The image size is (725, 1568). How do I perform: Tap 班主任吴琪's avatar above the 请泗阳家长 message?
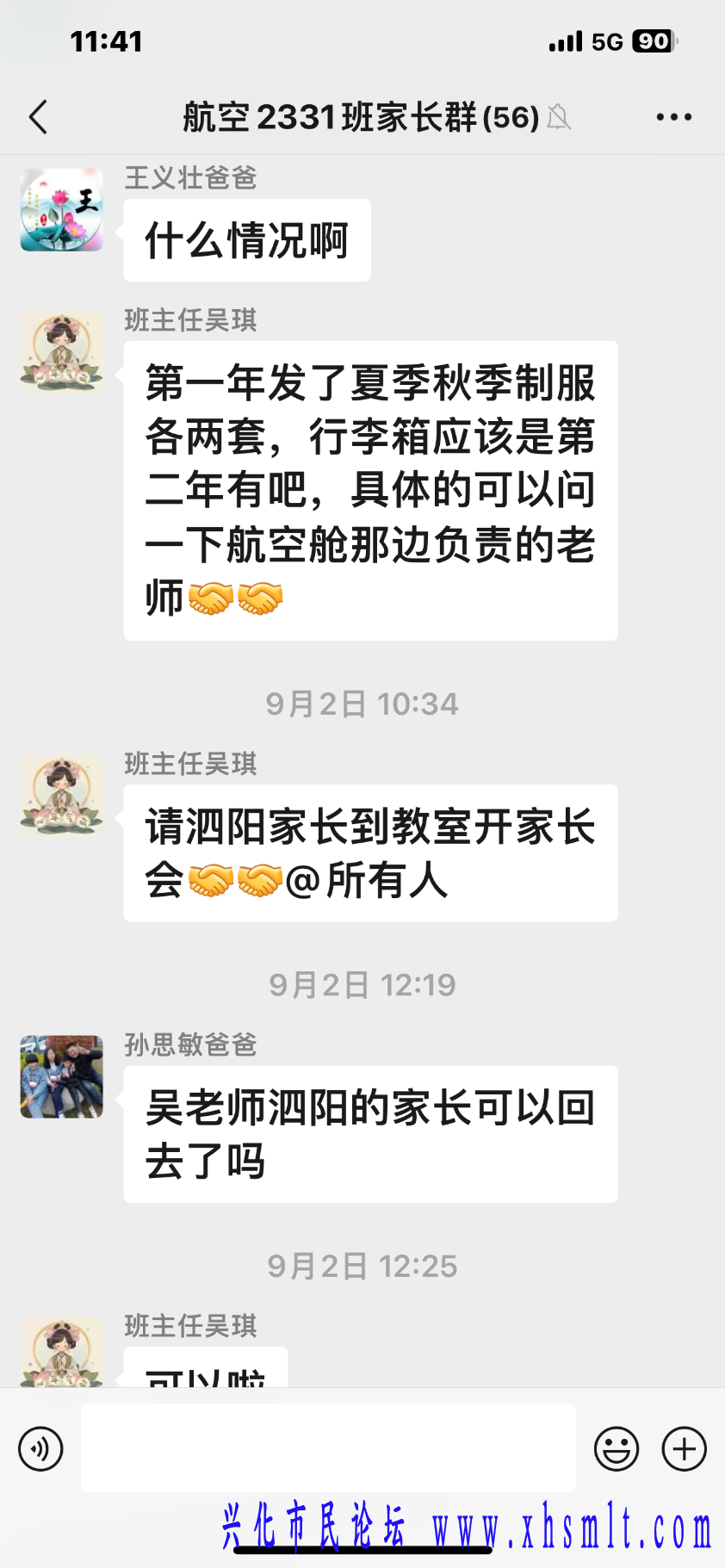point(62,796)
